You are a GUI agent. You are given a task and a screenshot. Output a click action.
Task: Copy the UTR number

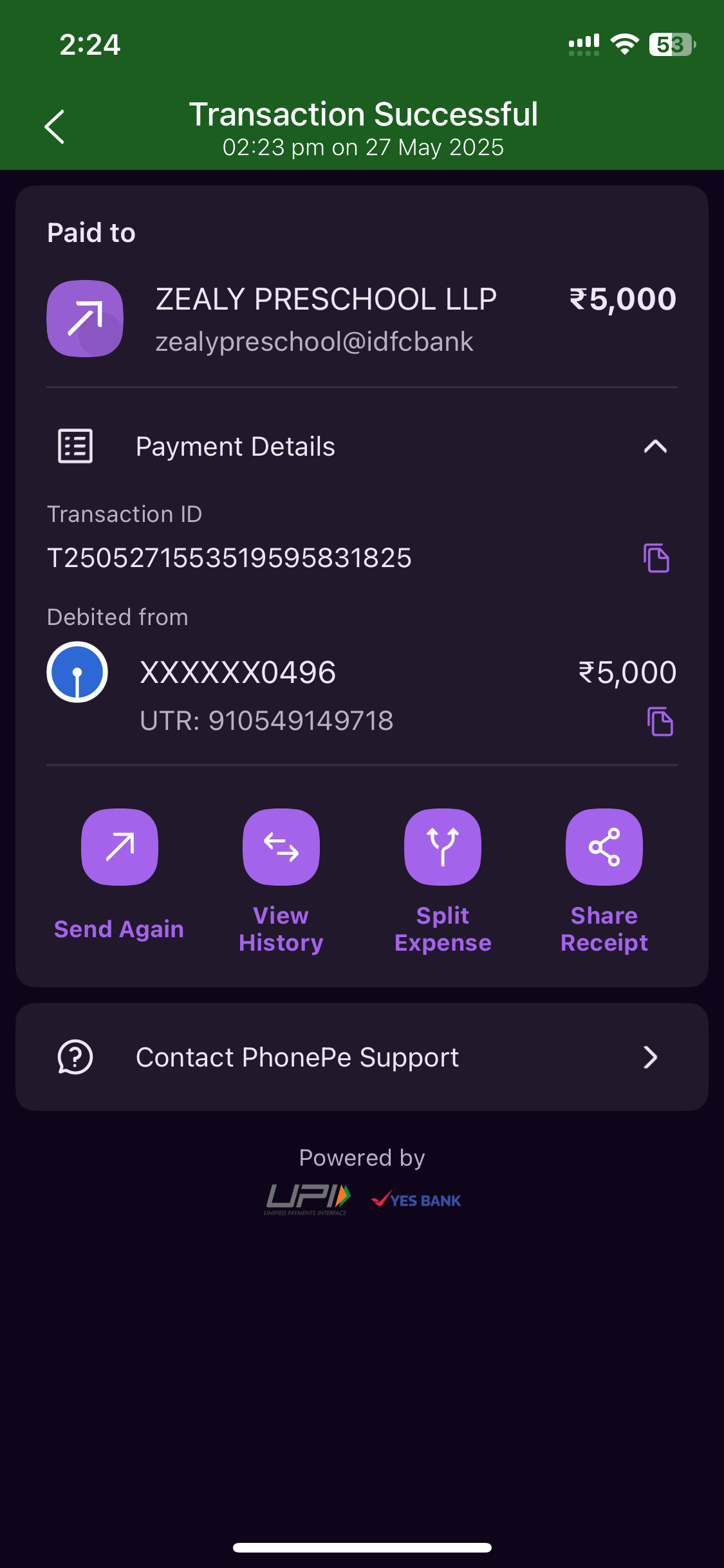pyautogui.click(x=660, y=722)
